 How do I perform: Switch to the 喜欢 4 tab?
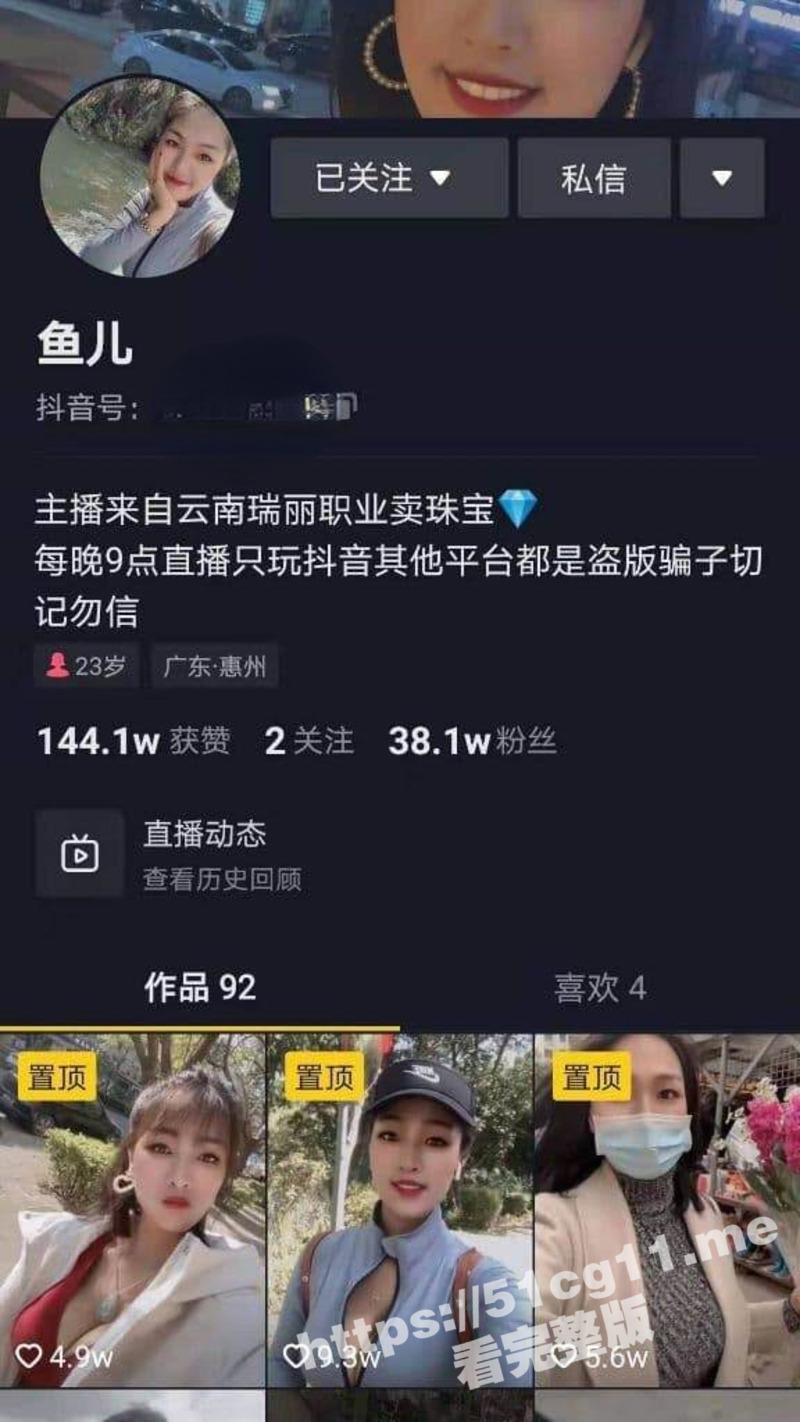coord(600,988)
